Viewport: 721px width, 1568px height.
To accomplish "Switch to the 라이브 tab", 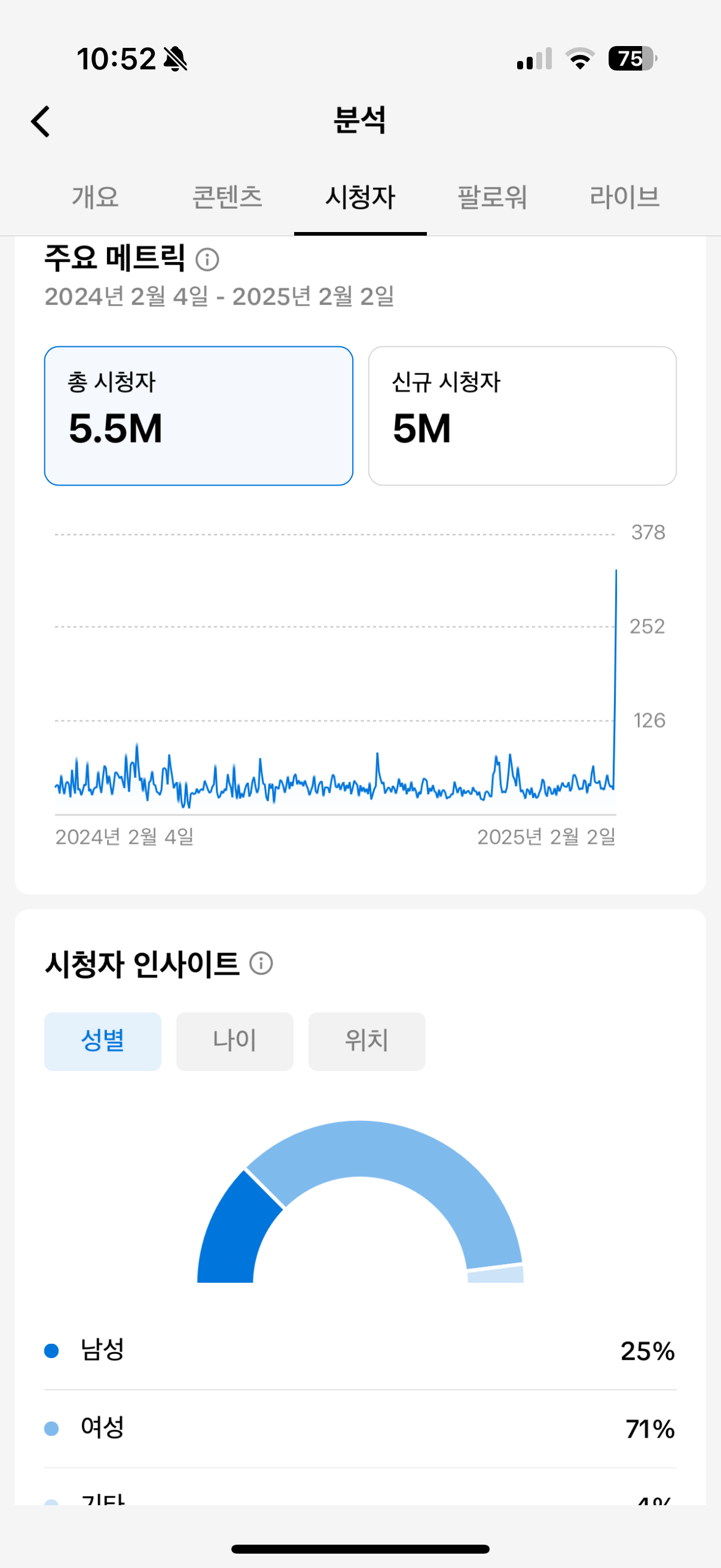I will click(x=625, y=197).
